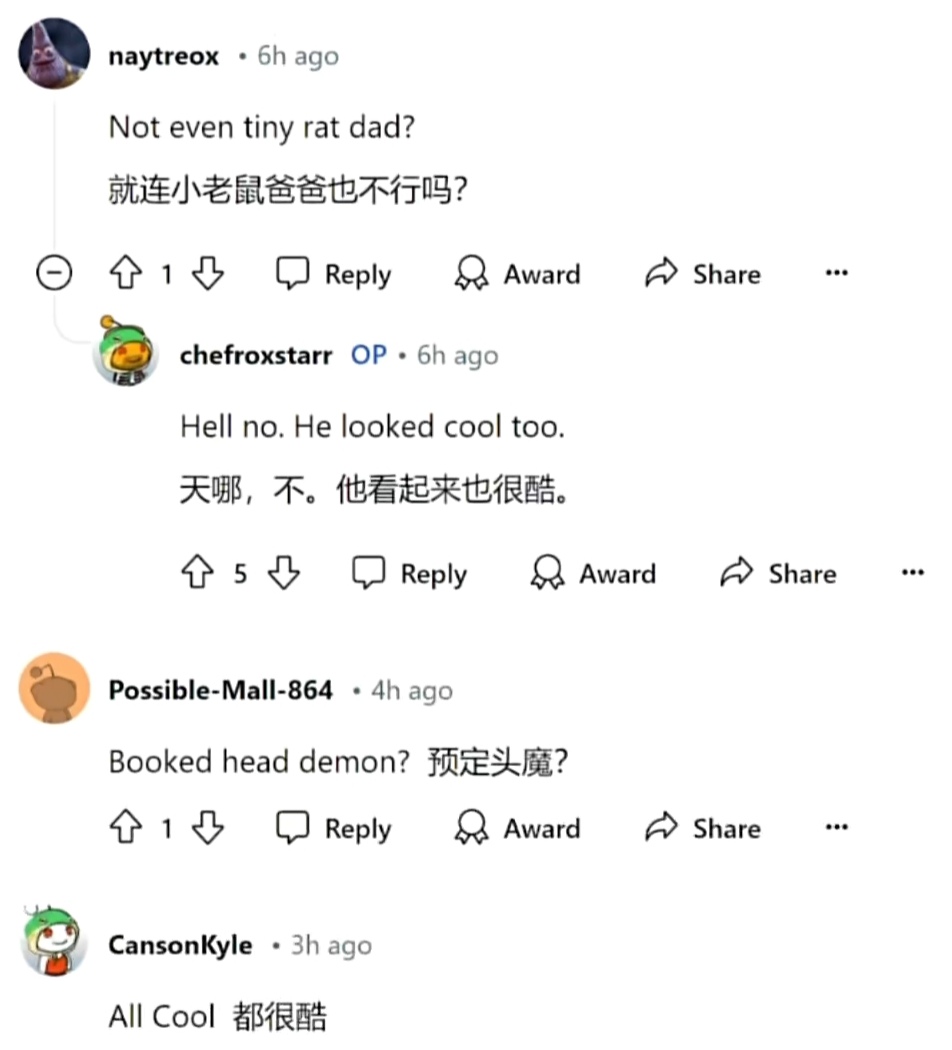Image resolution: width=952 pixels, height=1050 pixels.
Task: Upvote chefroxstarr's reply
Action: pos(197,573)
